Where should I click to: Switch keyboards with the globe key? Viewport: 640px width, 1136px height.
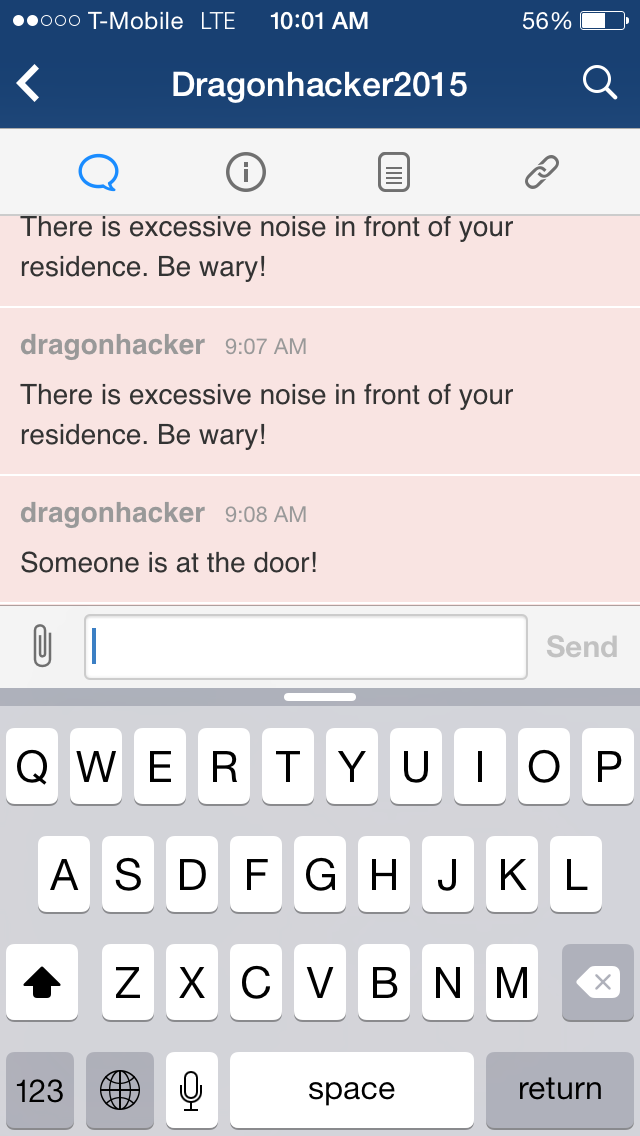120,1089
